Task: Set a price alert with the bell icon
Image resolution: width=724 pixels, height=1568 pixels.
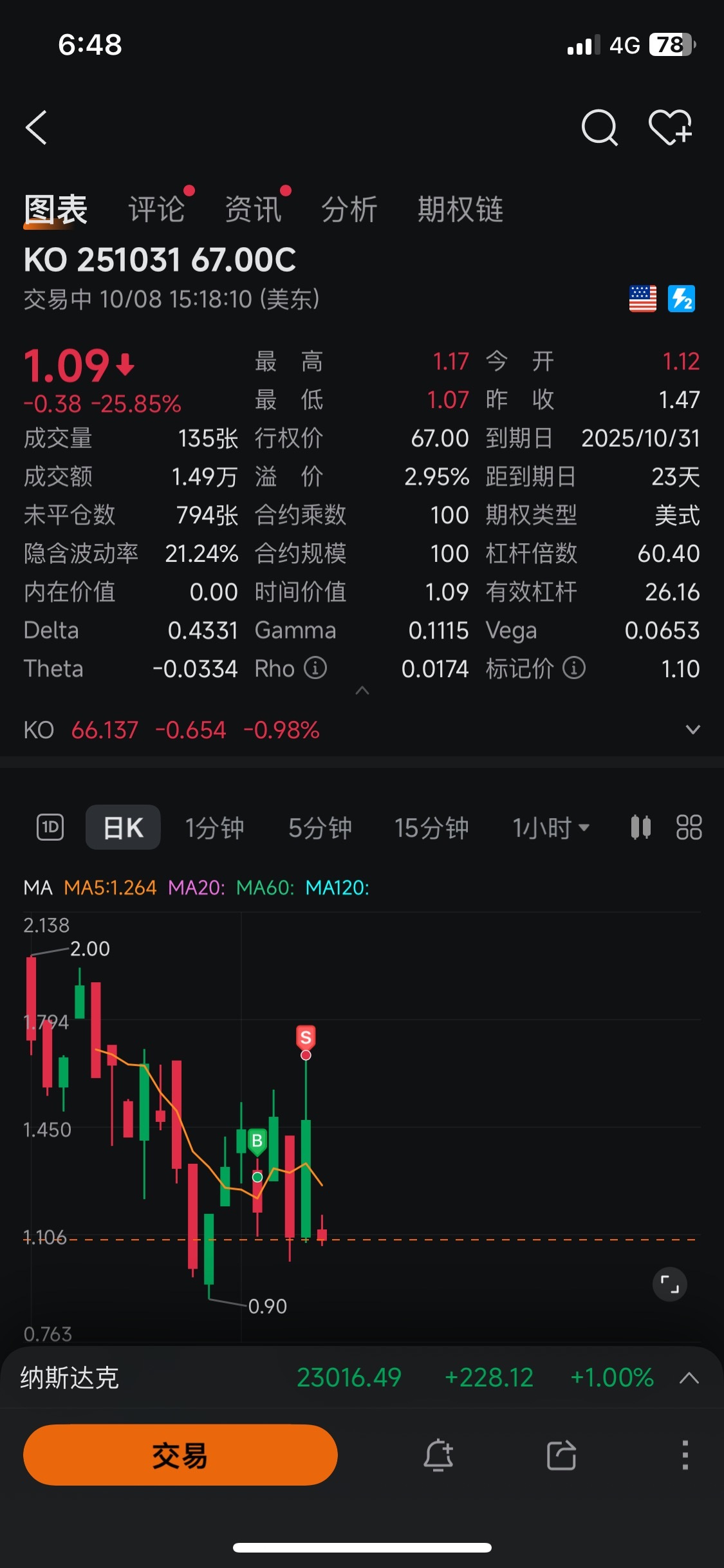Action: pyautogui.click(x=438, y=1455)
